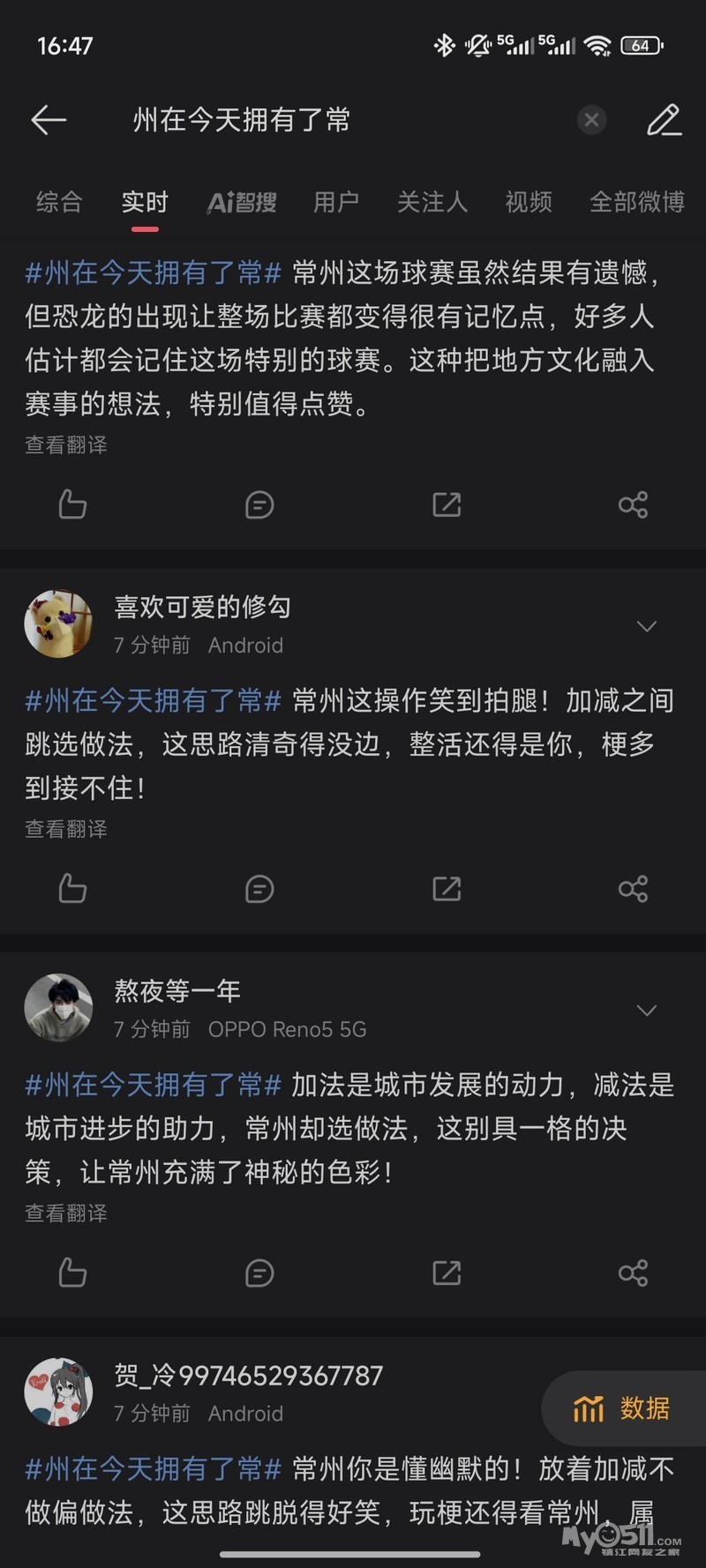Go back using the arrow icon
The height and width of the screenshot is (1568, 706).
point(49,120)
